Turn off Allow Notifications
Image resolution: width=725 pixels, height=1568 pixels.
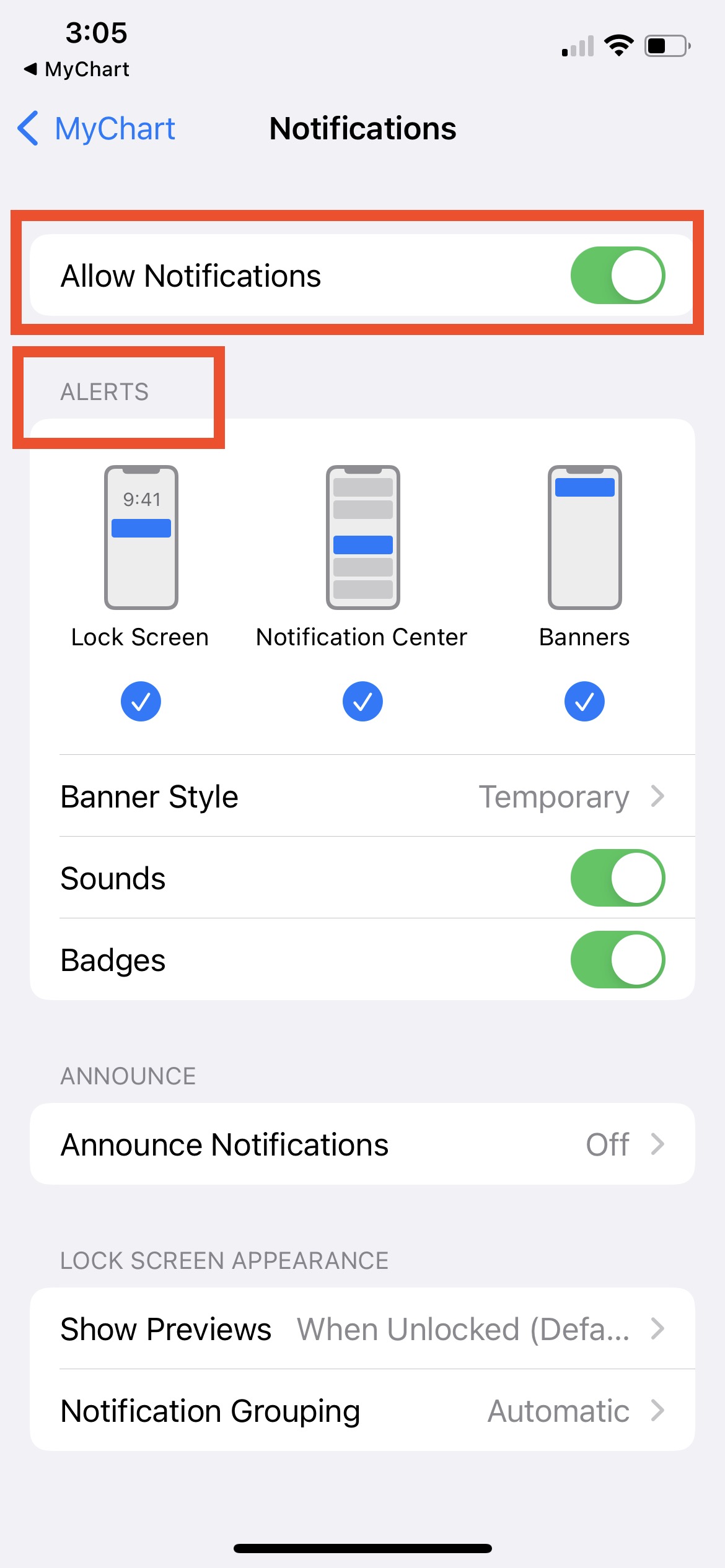click(617, 276)
